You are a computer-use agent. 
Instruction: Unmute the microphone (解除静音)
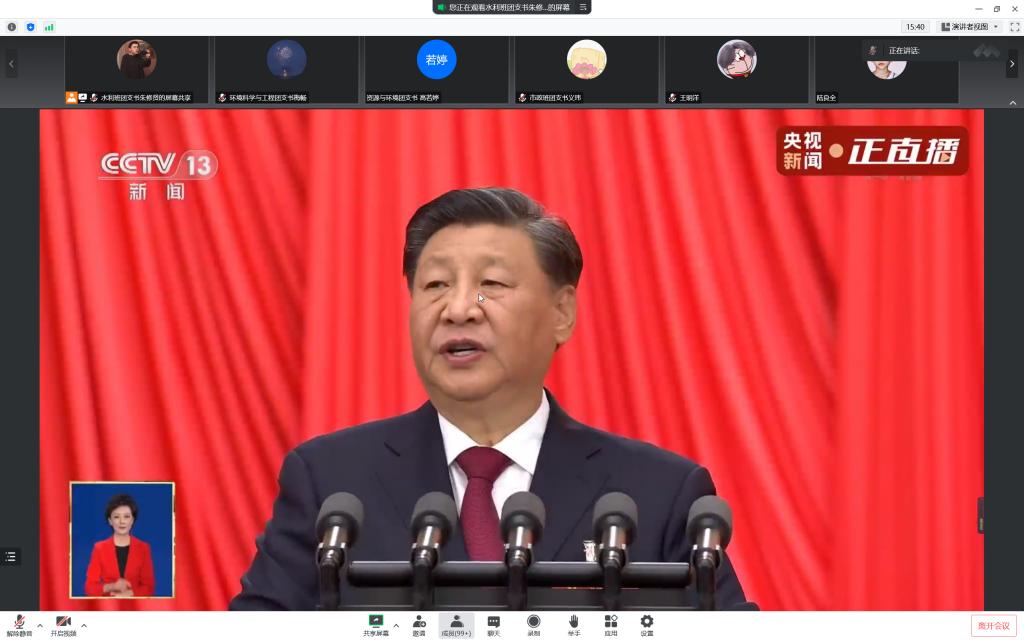click(x=19, y=625)
